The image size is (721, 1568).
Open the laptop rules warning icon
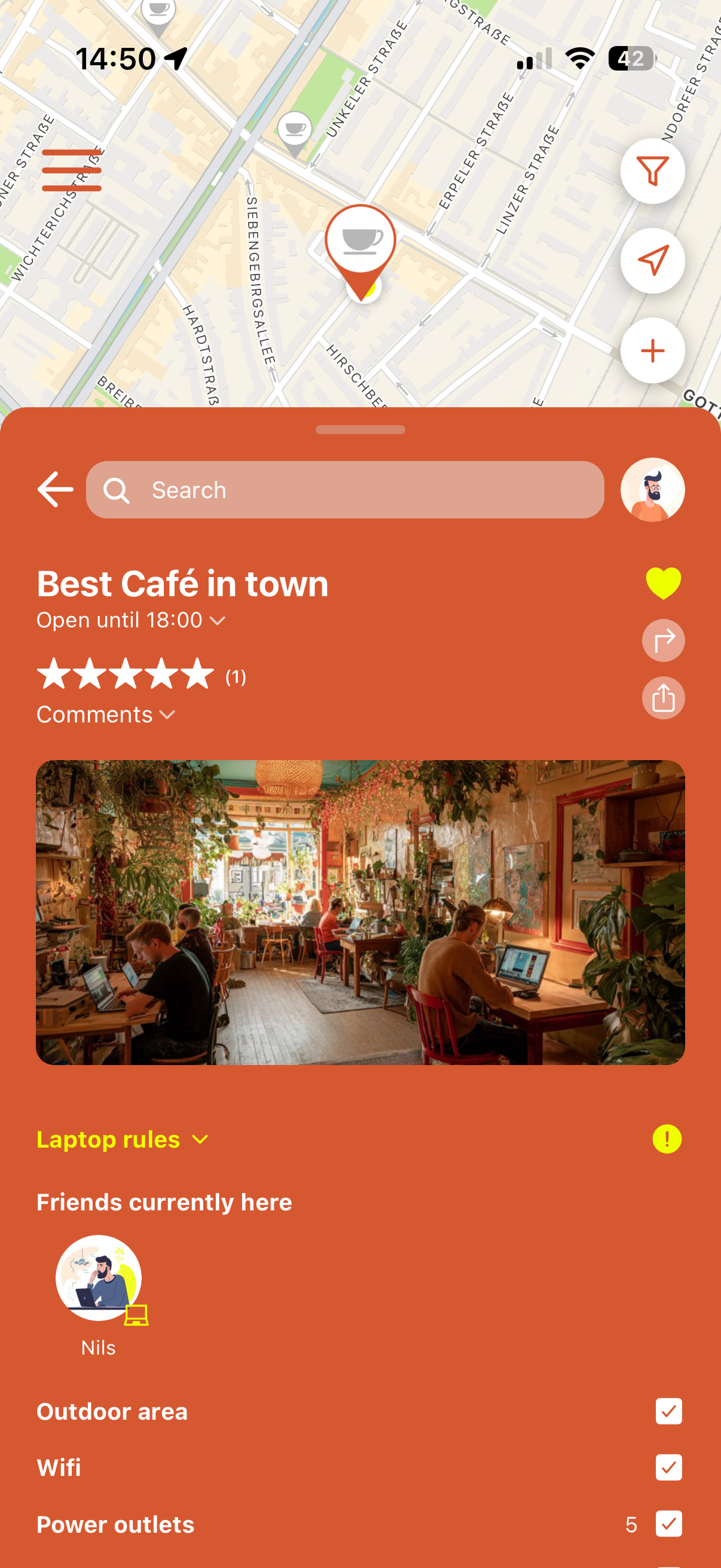(x=667, y=1139)
